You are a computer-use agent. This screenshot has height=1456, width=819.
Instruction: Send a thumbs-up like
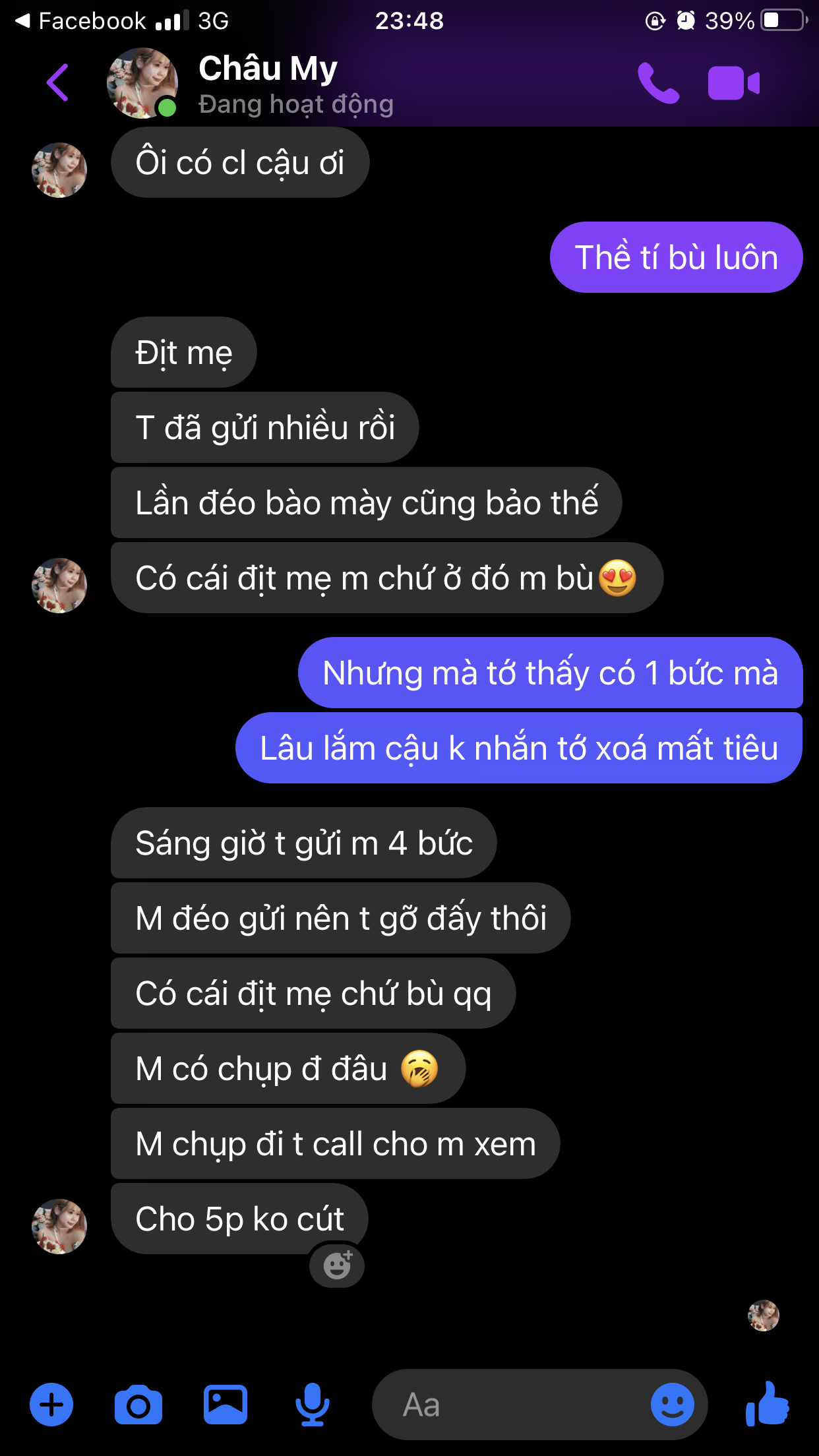coord(767,1405)
